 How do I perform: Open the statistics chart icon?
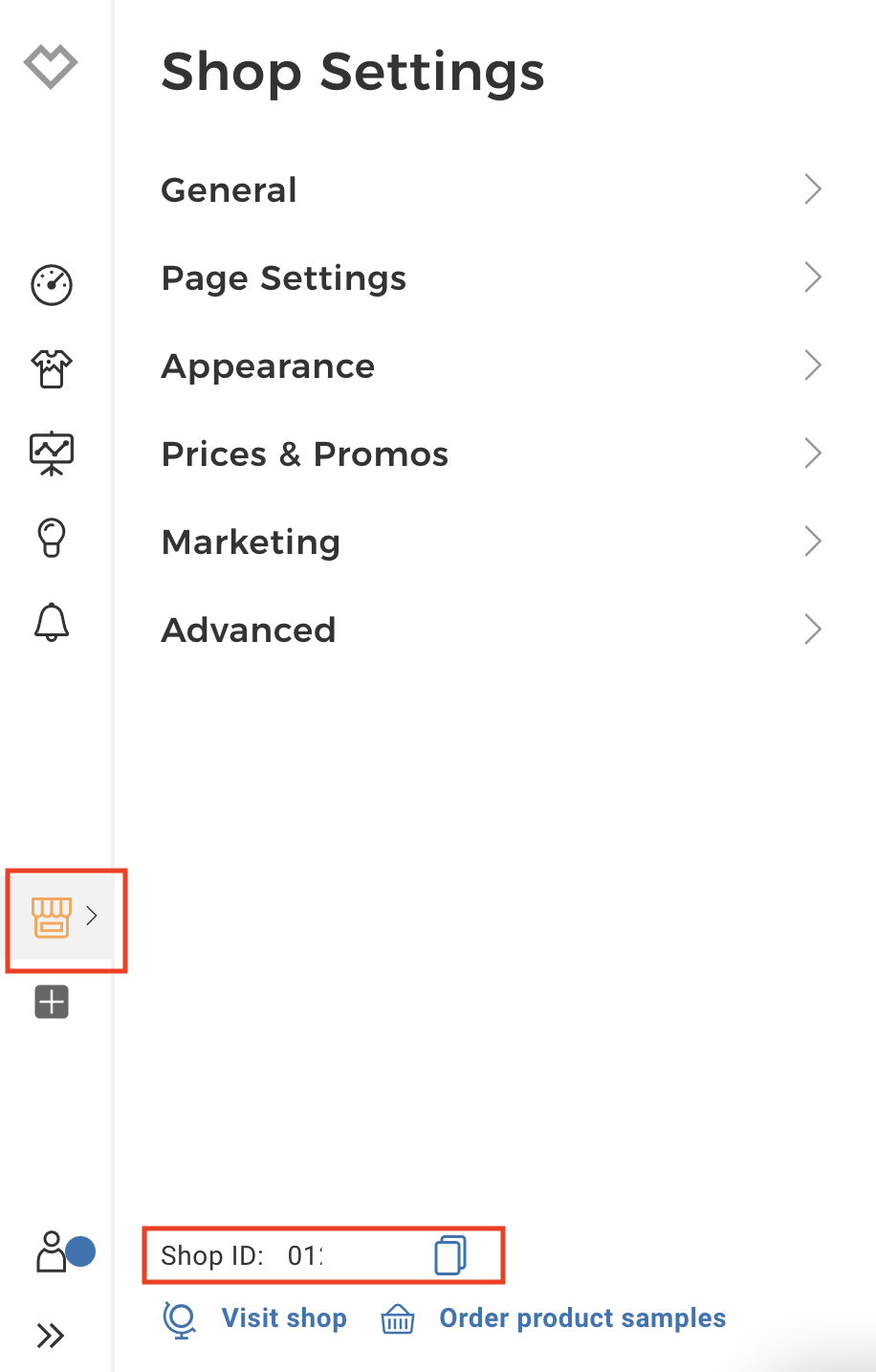tap(52, 454)
